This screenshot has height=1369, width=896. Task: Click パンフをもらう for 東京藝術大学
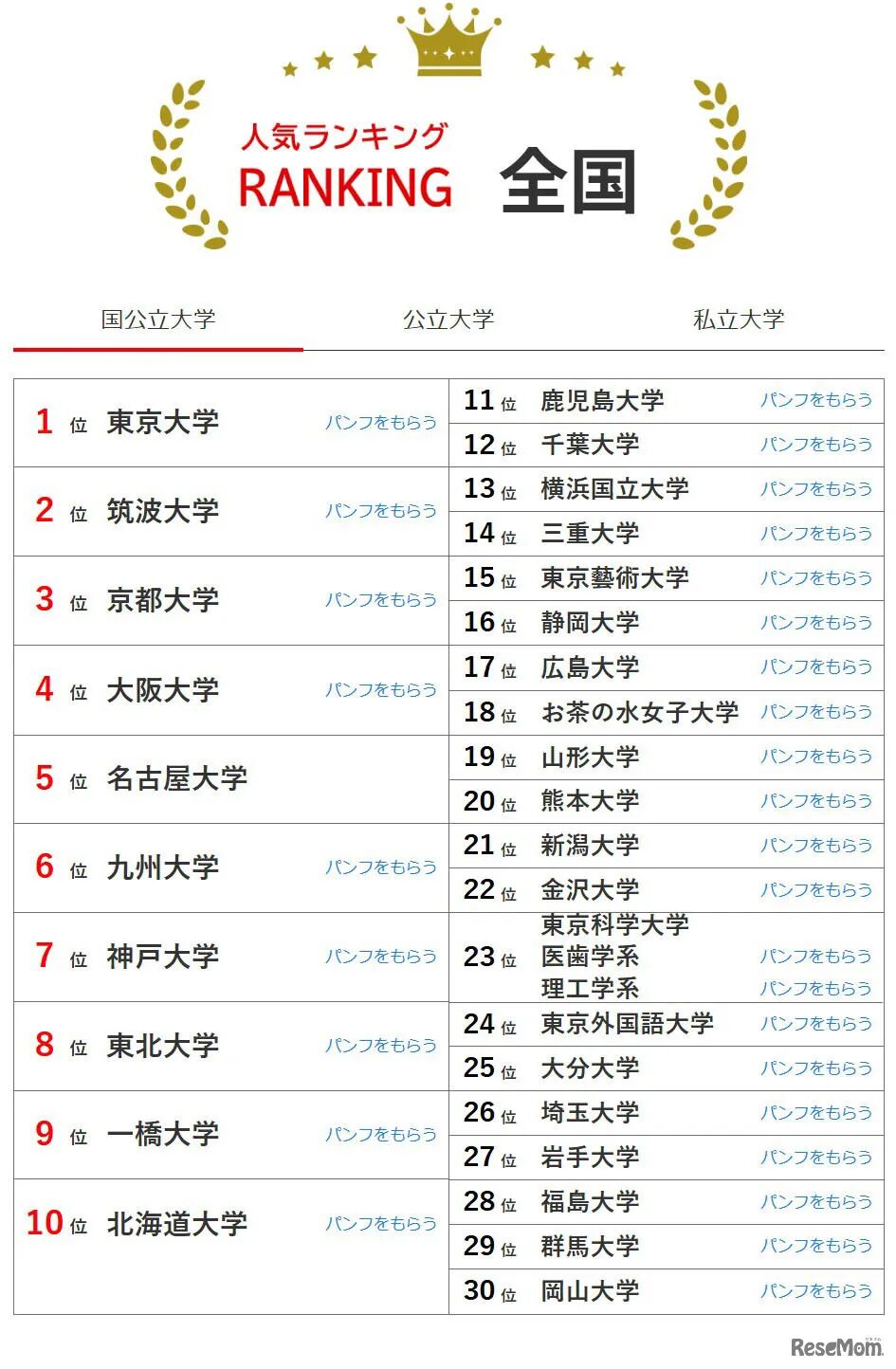click(x=817, y=577)
